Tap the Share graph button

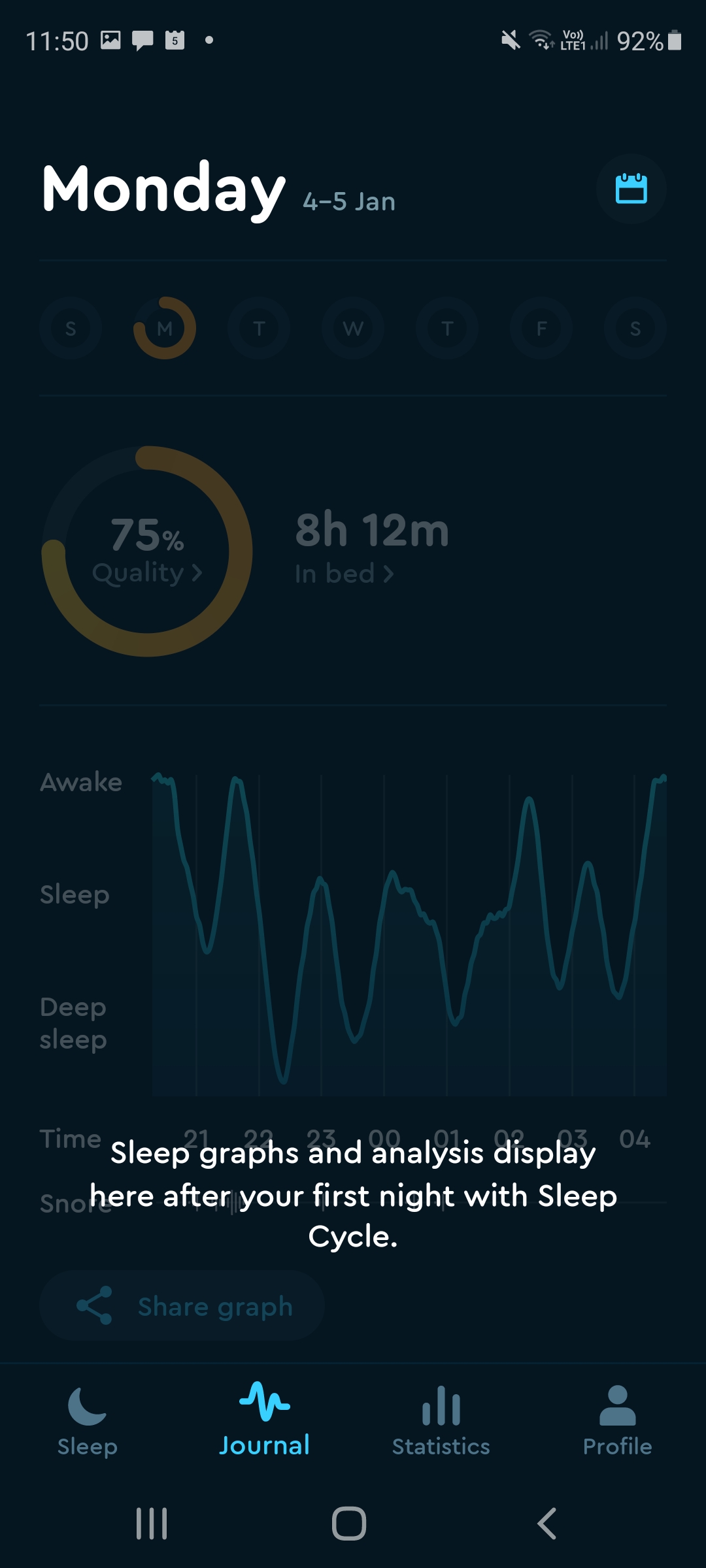pyautogui.click(x=182, y=1306)
